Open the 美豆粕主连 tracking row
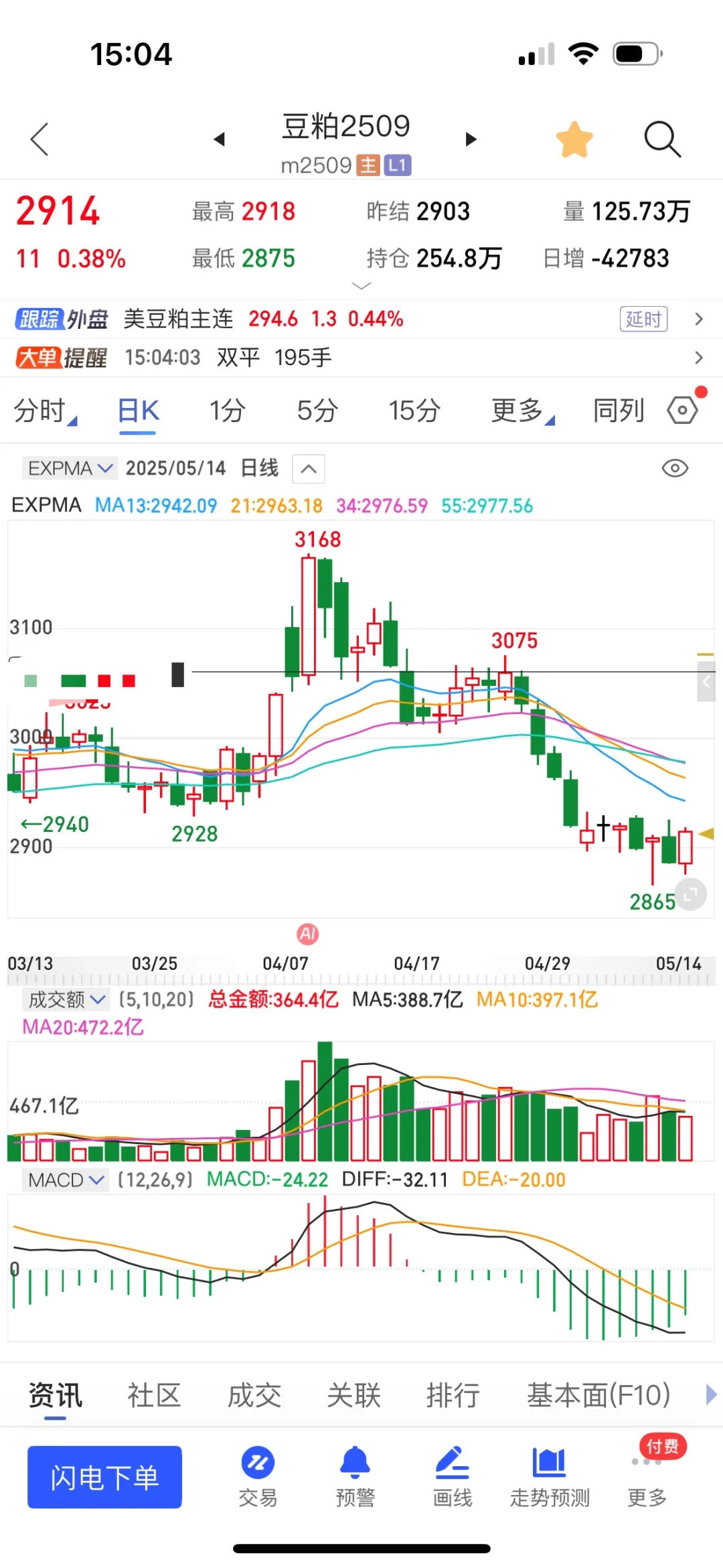The image size is (723, 1568). click(x=361, y=319)
